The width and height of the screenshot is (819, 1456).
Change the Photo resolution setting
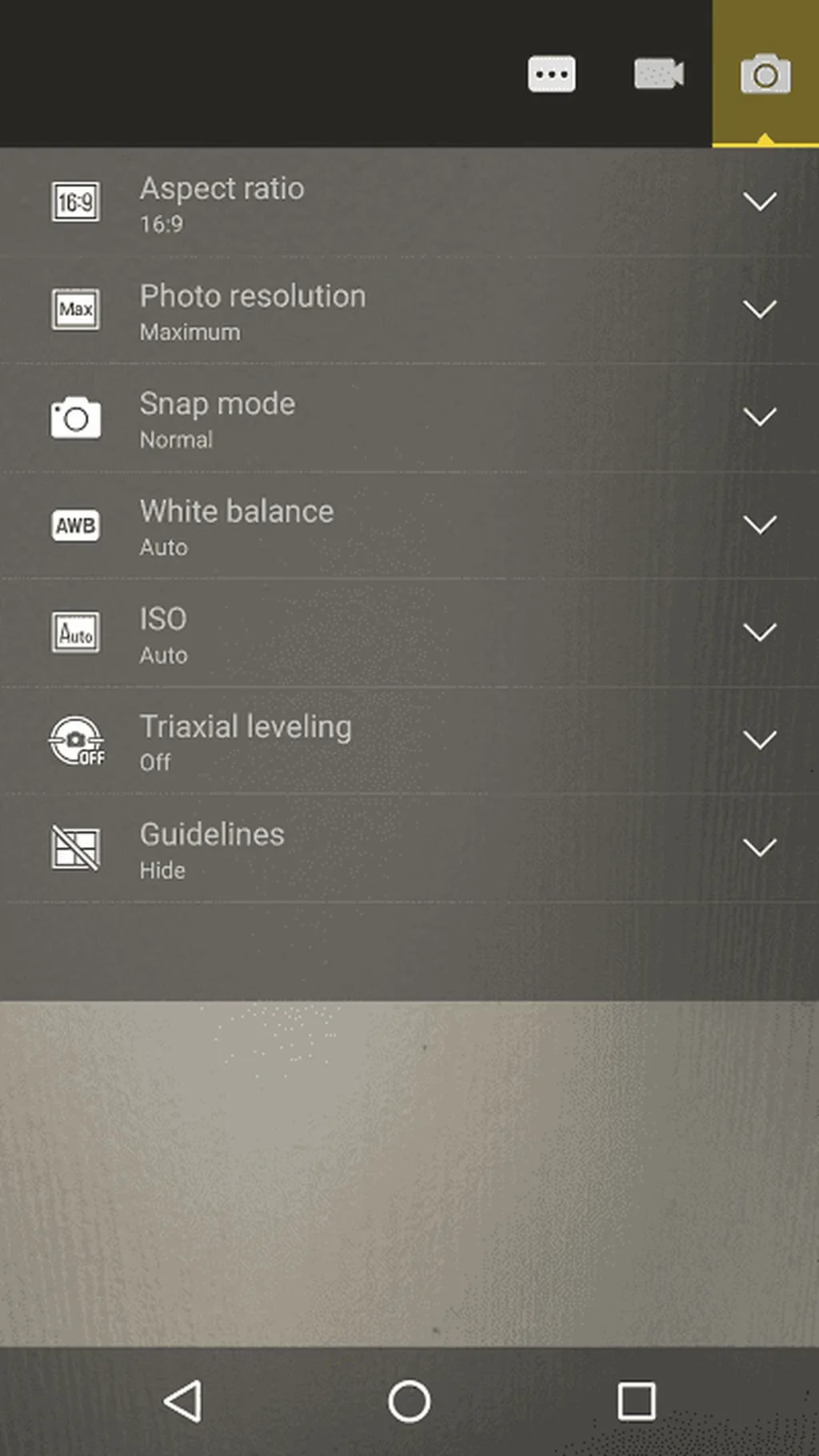tap(758, 309)
